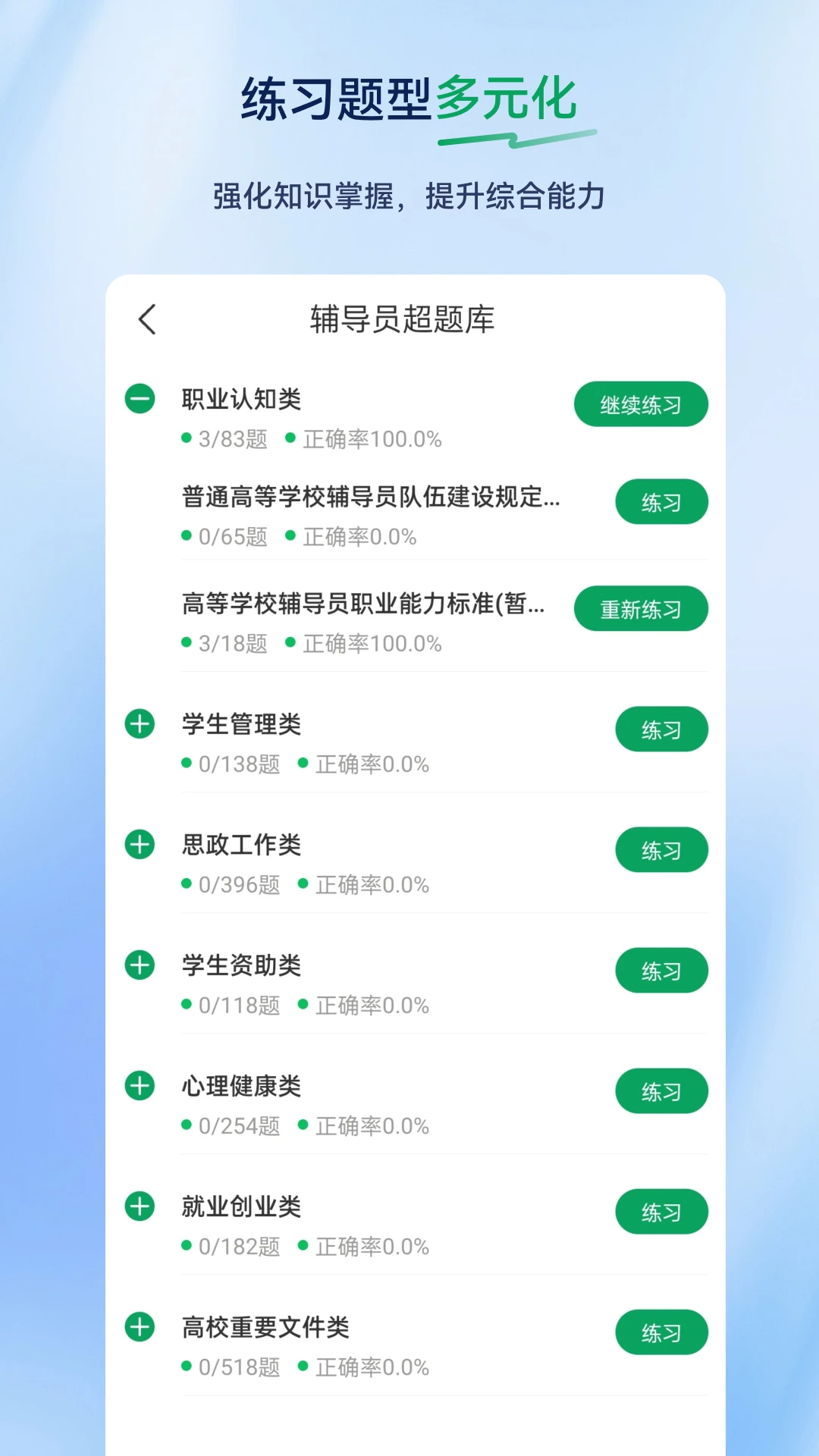Viewport: 819px width, 1456px height.
Task: Tap the plus icon beside 心理健康类
Action: click(139, 1086)
